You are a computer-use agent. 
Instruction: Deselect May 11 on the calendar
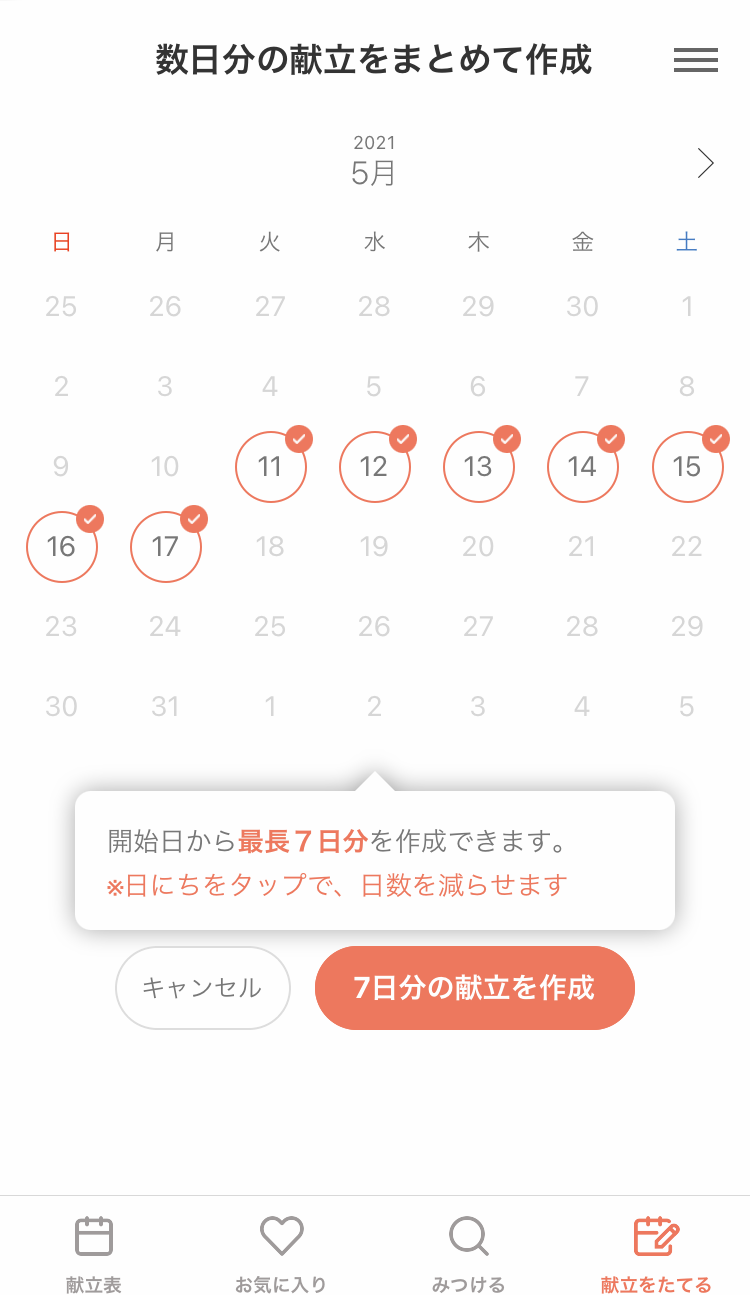(270, 467)
